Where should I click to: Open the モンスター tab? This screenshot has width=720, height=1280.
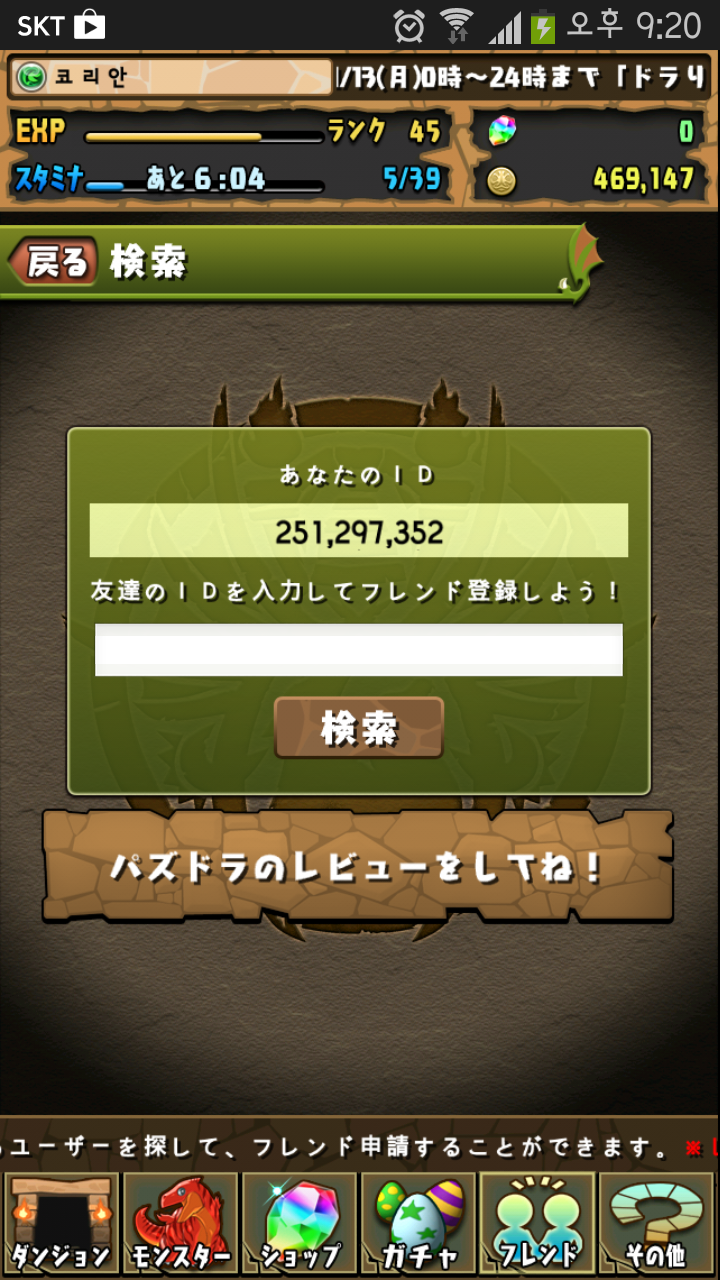click(x=180, y=1224)
